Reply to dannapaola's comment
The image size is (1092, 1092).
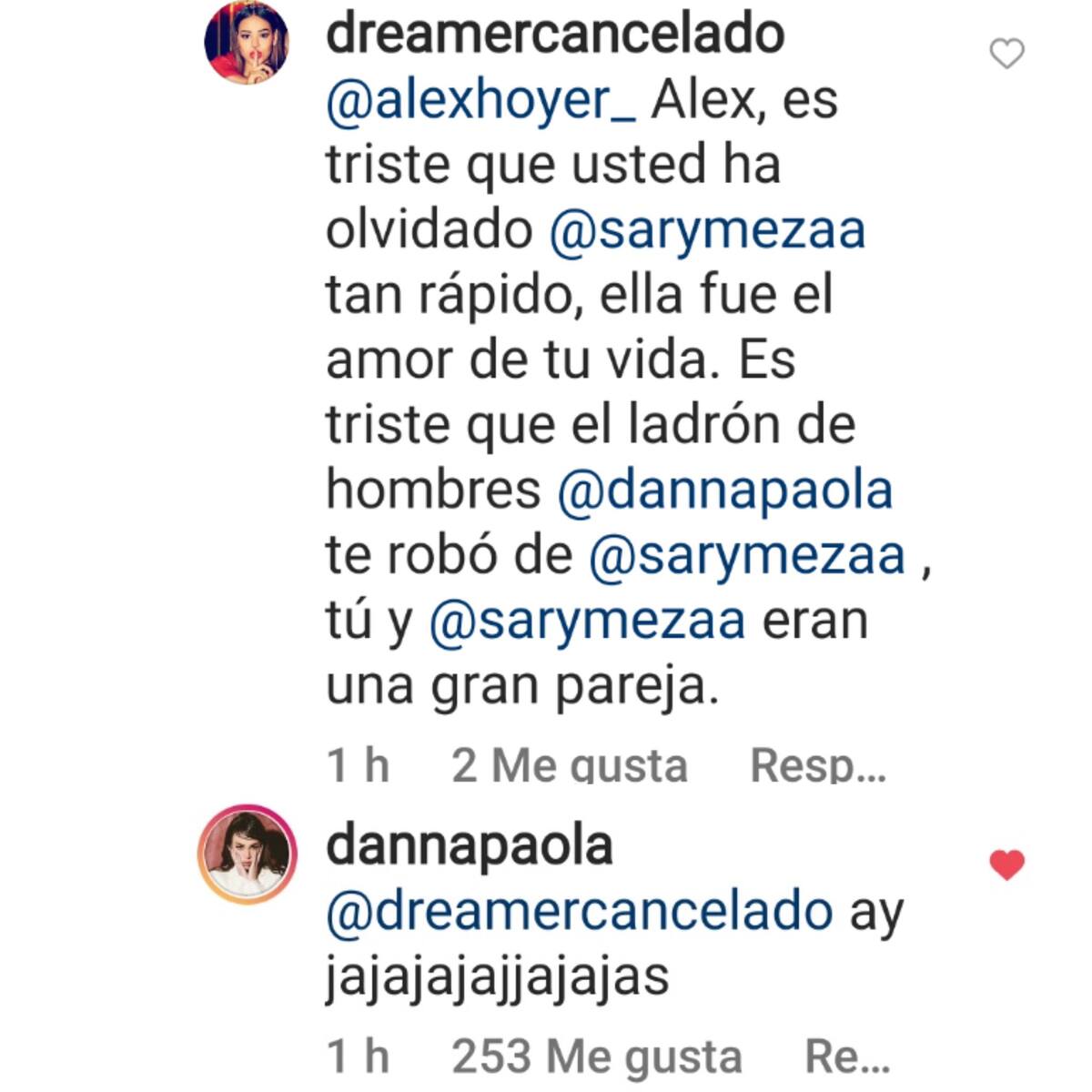[846, 1057]
